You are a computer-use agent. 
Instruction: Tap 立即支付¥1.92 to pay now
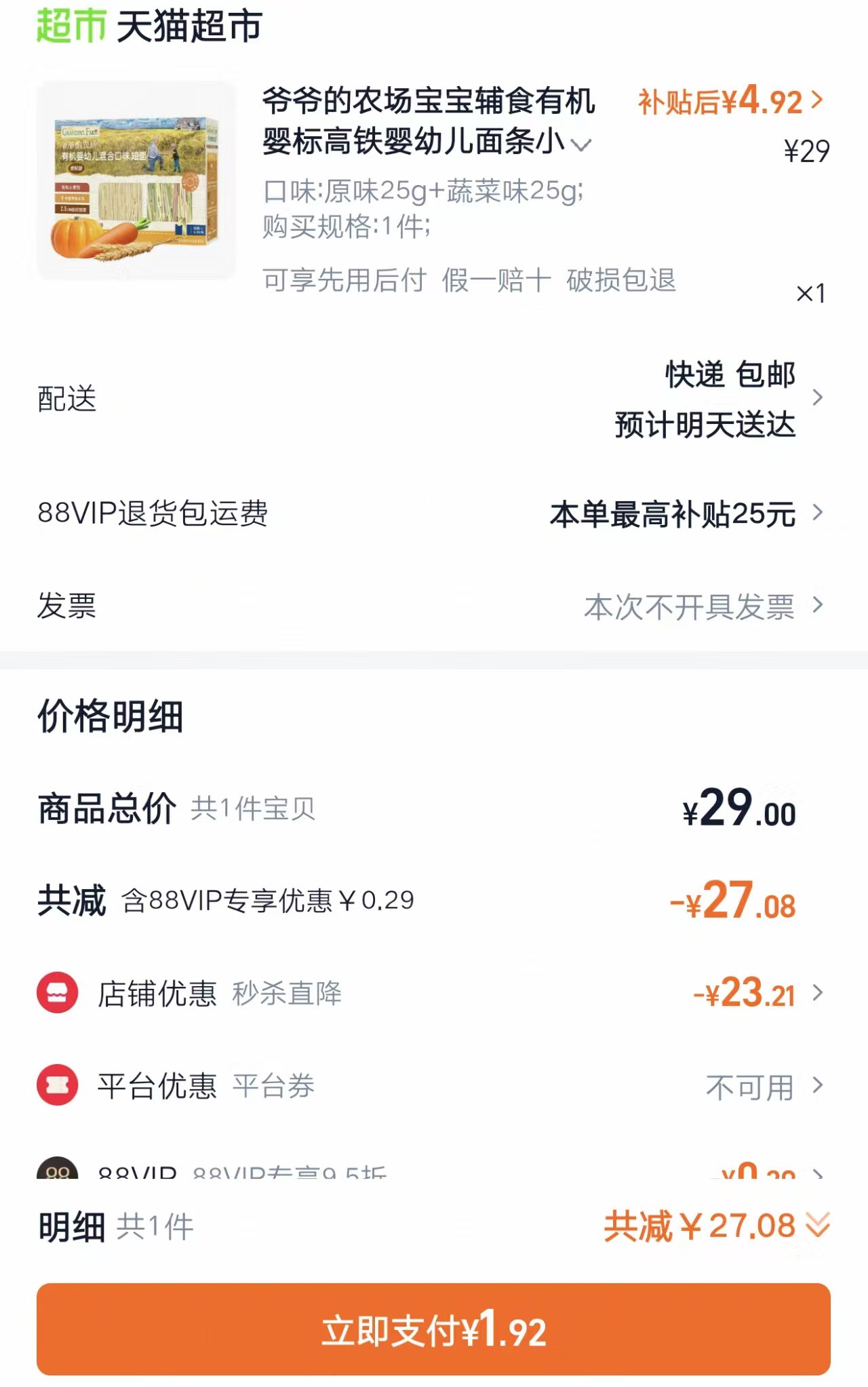(433, 1329)
